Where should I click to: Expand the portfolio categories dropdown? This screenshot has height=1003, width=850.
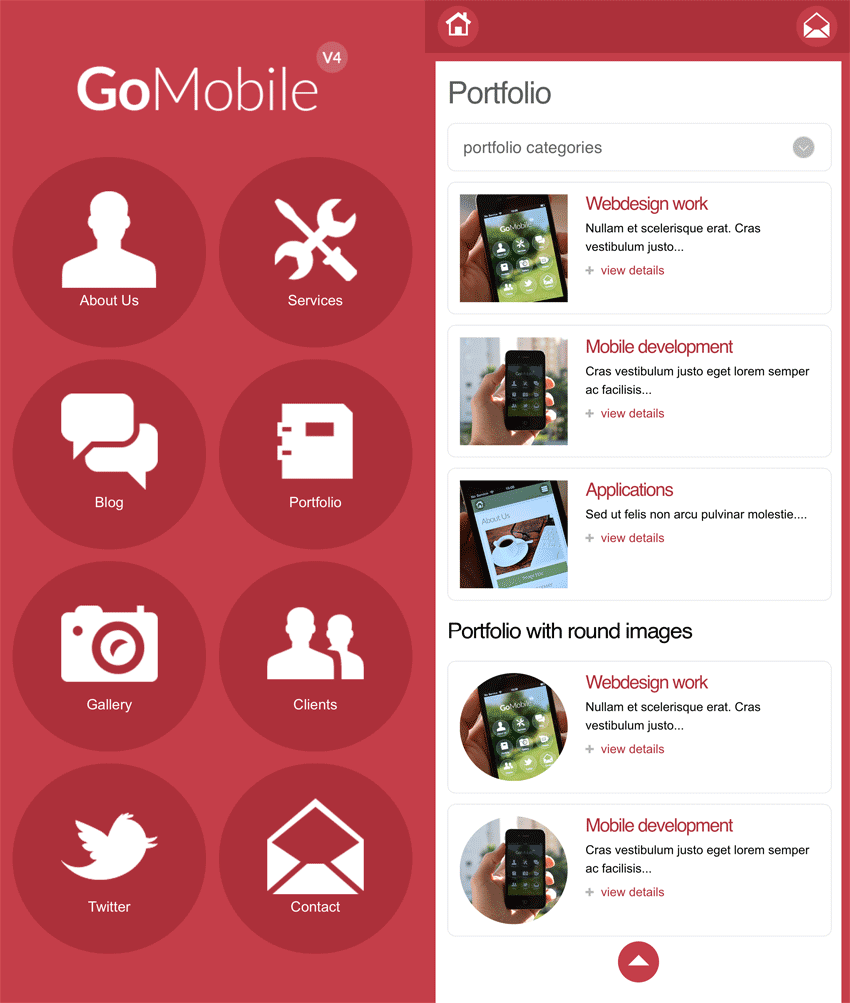pyautogui.click(x=639, y=148)
